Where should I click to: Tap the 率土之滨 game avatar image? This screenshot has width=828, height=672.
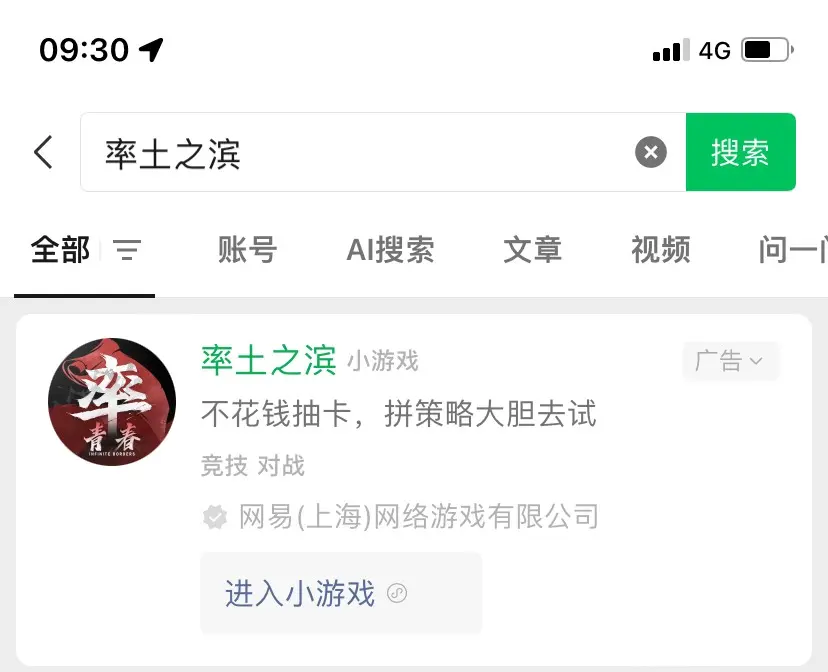pos(112,402)
